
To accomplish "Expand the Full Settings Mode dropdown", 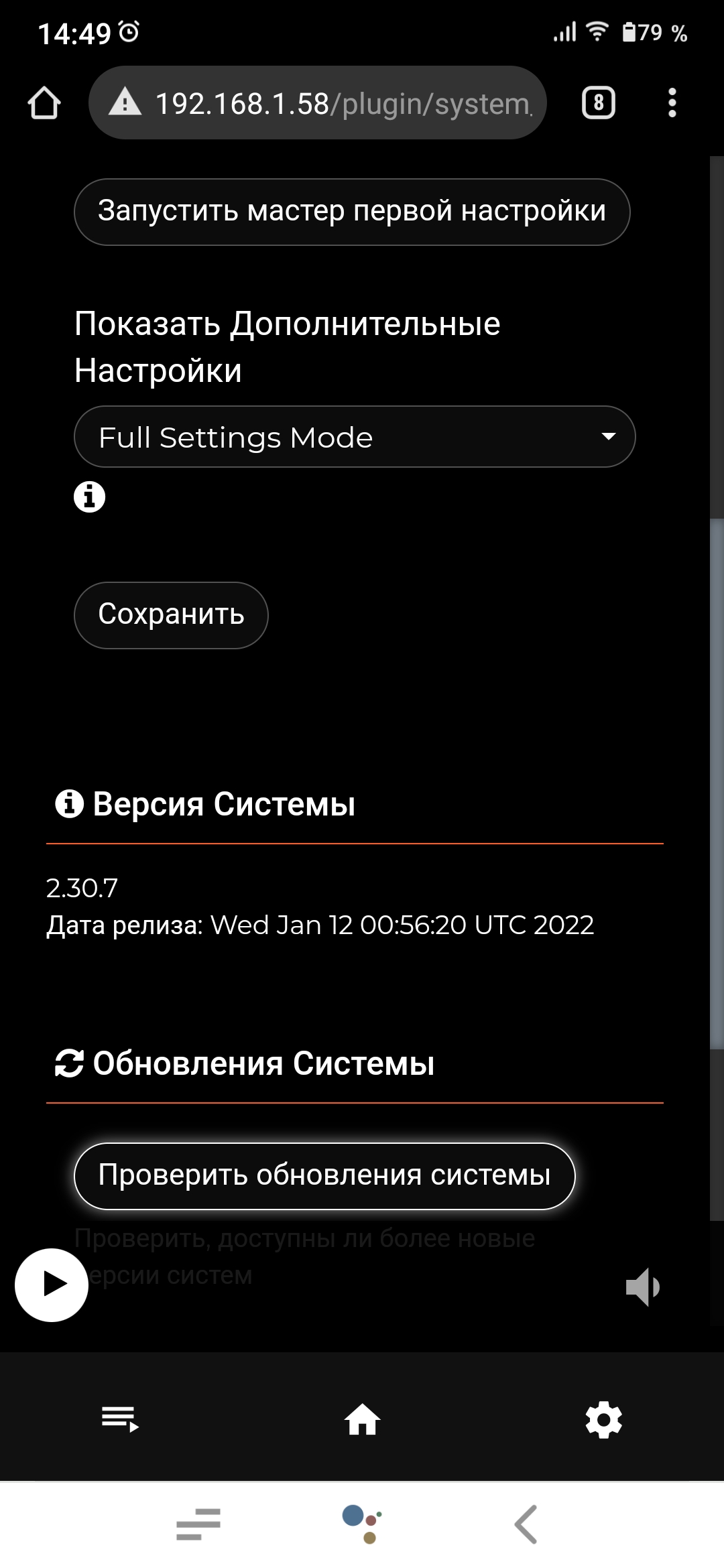I will pos(355,437).
